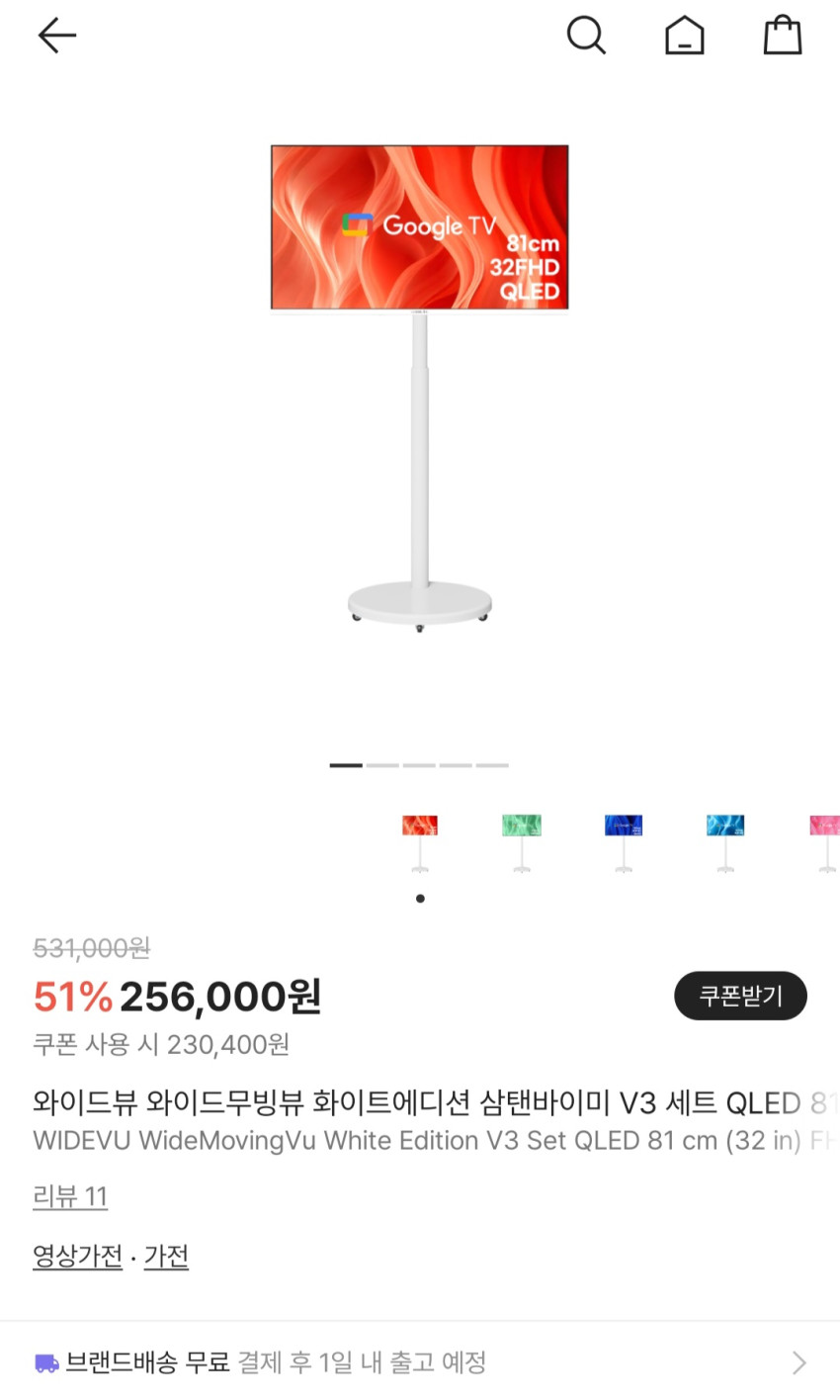Tap the 쿠폰받기 coupon button

click(740, 996)
